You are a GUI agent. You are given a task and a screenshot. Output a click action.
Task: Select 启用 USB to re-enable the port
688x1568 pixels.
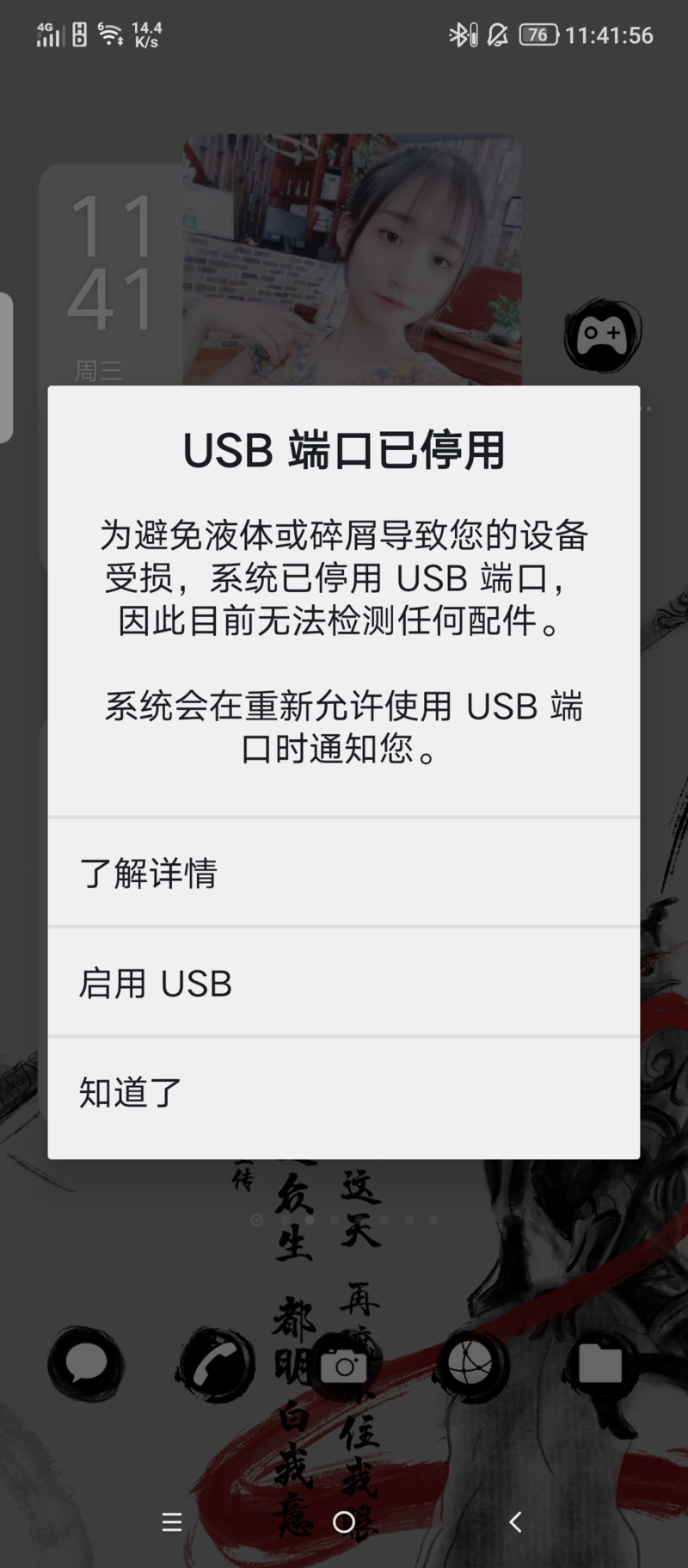point(343,983)
